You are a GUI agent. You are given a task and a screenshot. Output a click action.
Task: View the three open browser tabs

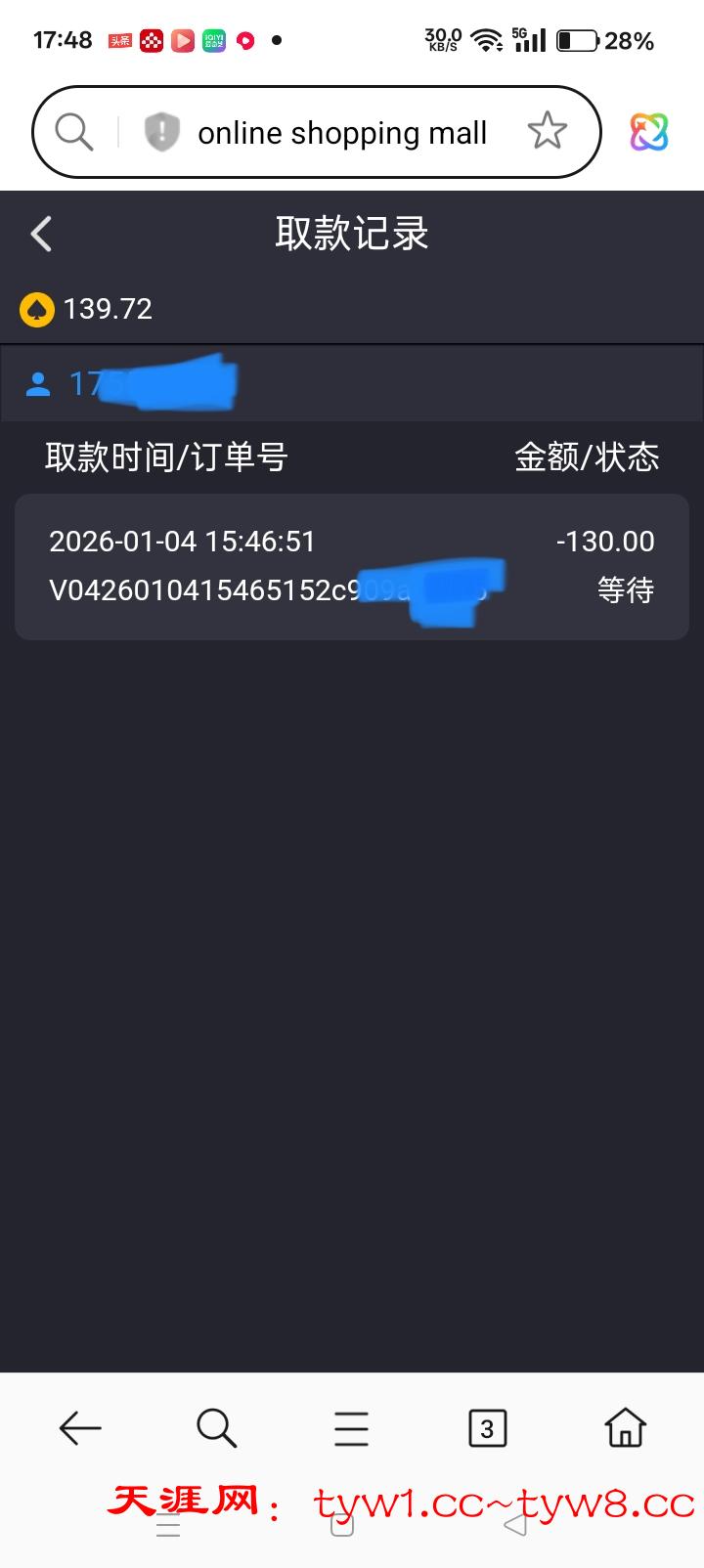coord(487,1428)
